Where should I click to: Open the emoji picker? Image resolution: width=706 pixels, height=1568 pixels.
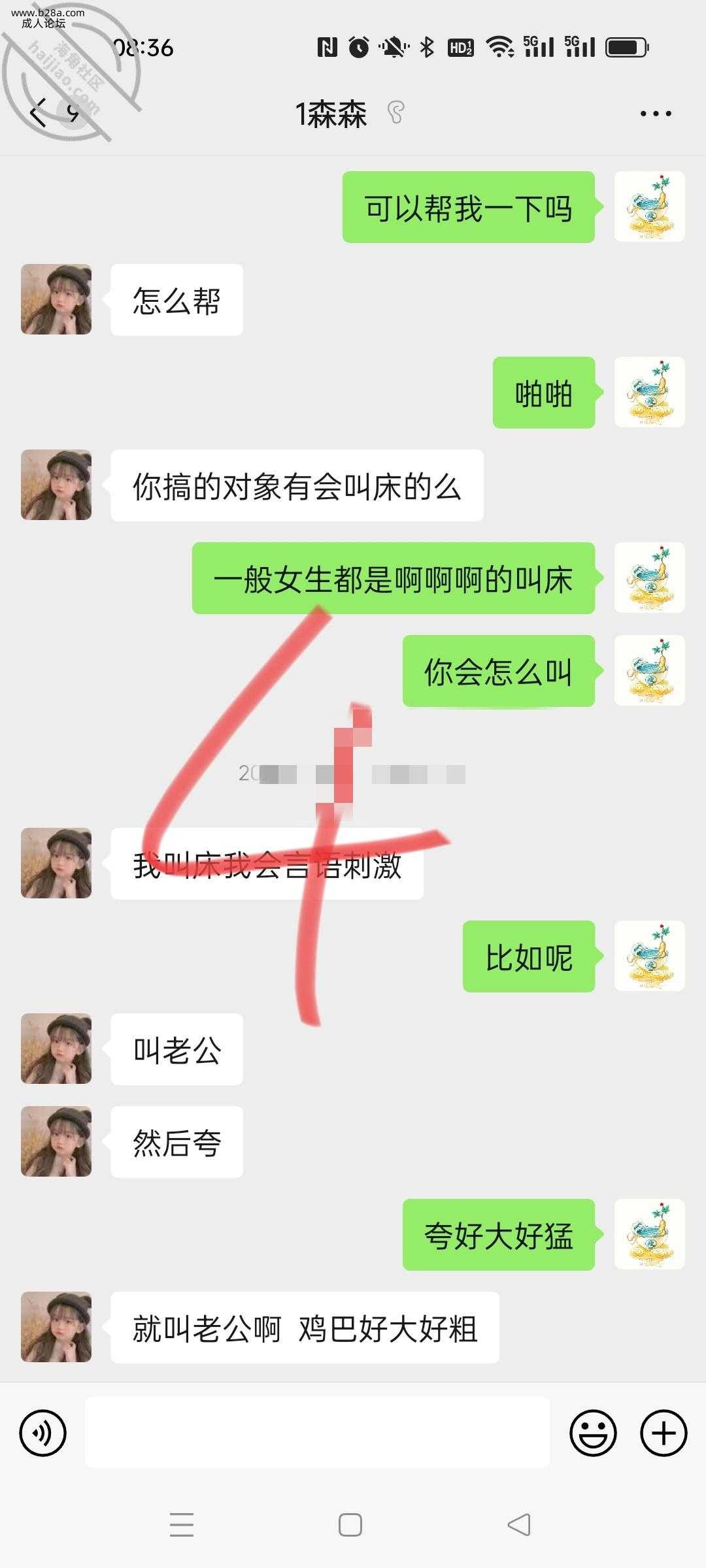[x=593, y=1433]
